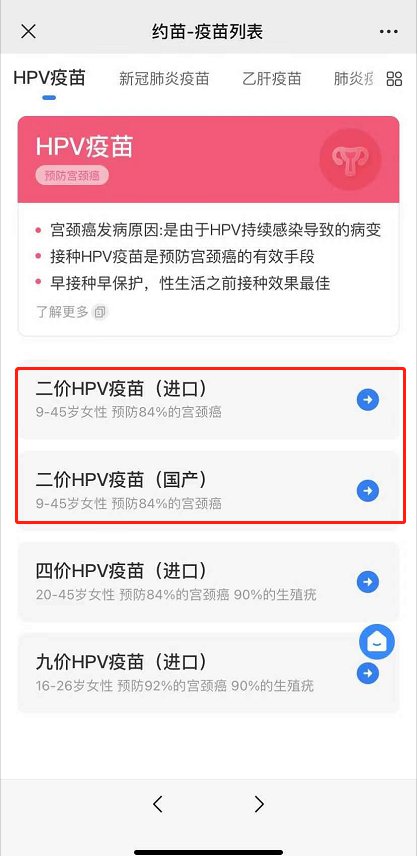Open the three-dot overflow menu
Image resolution: width=417 pixels, height=856 pixels.
tap(389, 32)
